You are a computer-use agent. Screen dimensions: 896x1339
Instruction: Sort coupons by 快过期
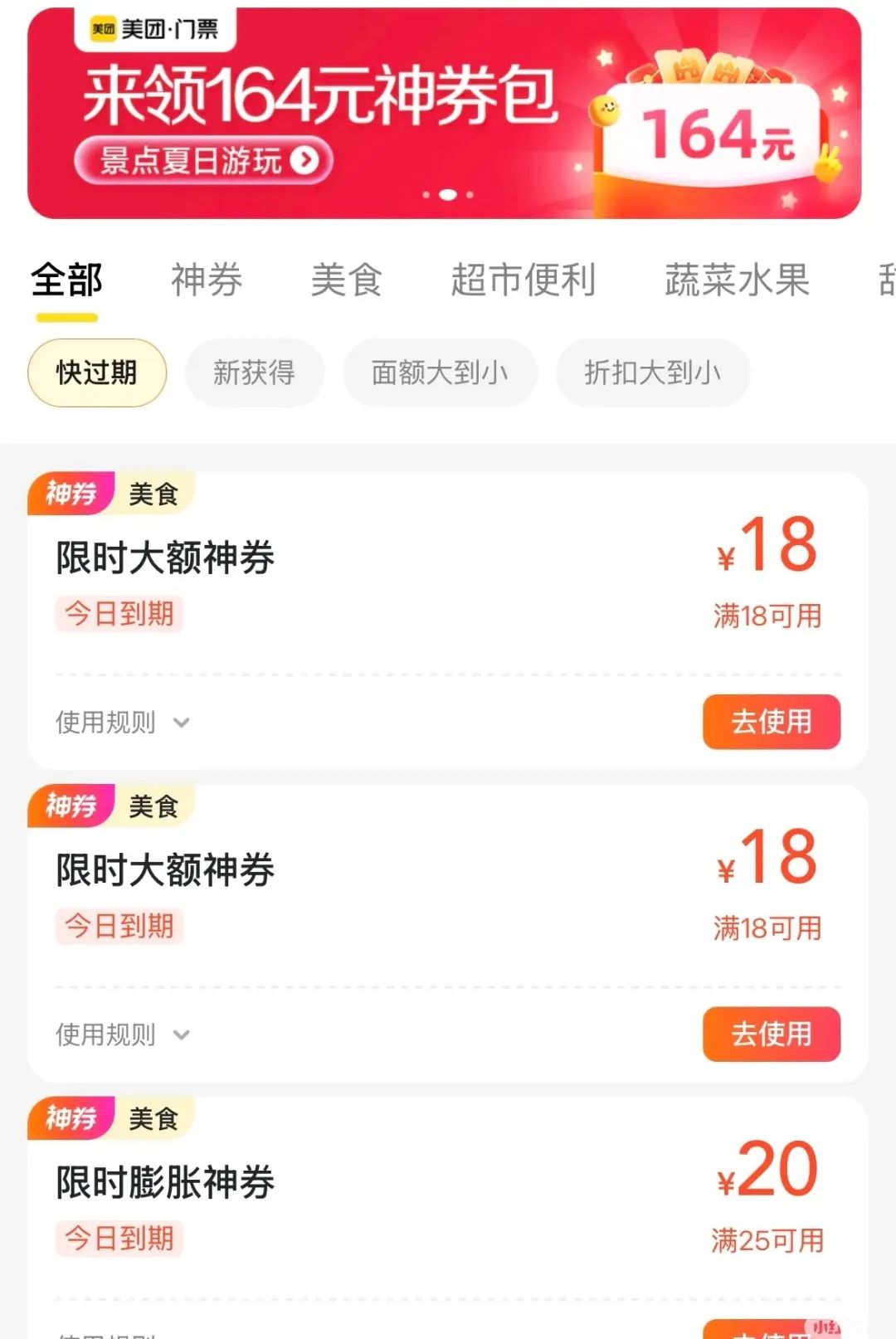click(x=97, y=372)
